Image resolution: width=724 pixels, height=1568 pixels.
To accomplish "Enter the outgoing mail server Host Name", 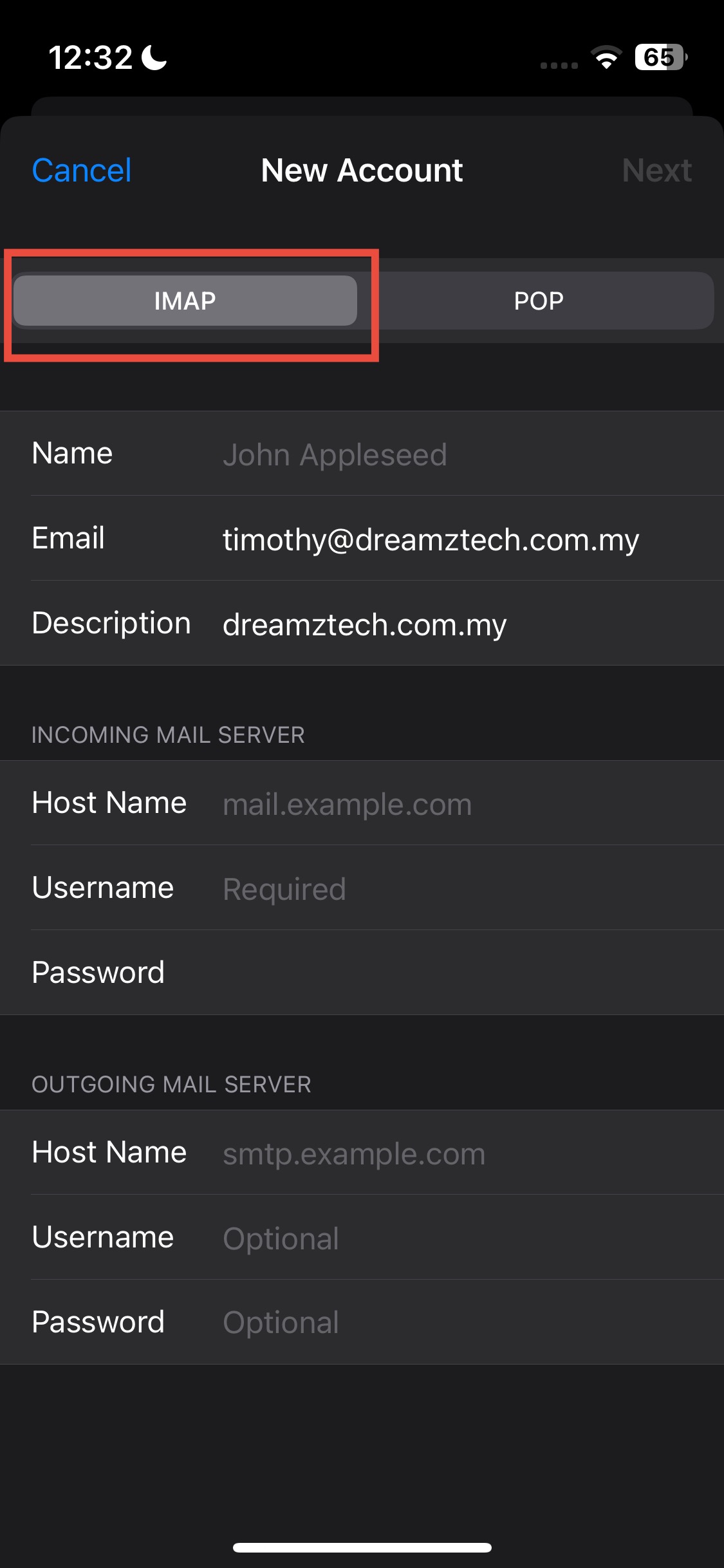I will (x=450, y=1153).
